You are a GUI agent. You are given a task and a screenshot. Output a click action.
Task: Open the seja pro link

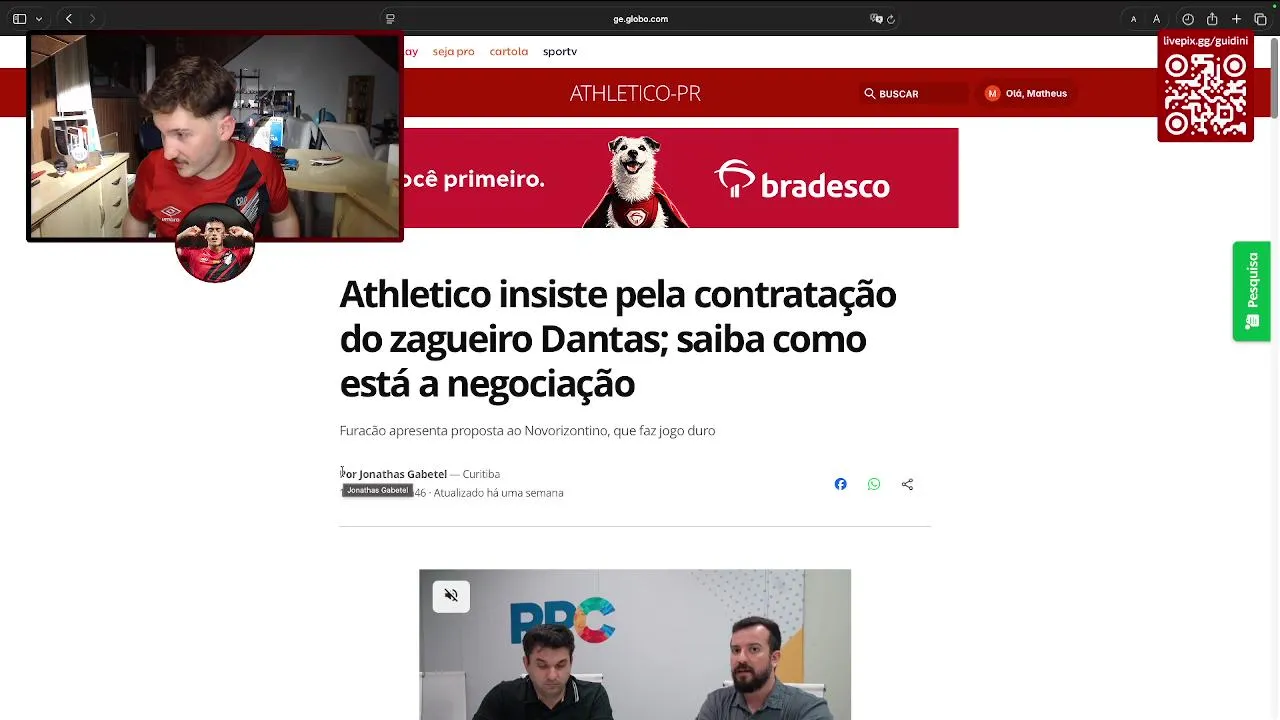[x=453, y=52]
